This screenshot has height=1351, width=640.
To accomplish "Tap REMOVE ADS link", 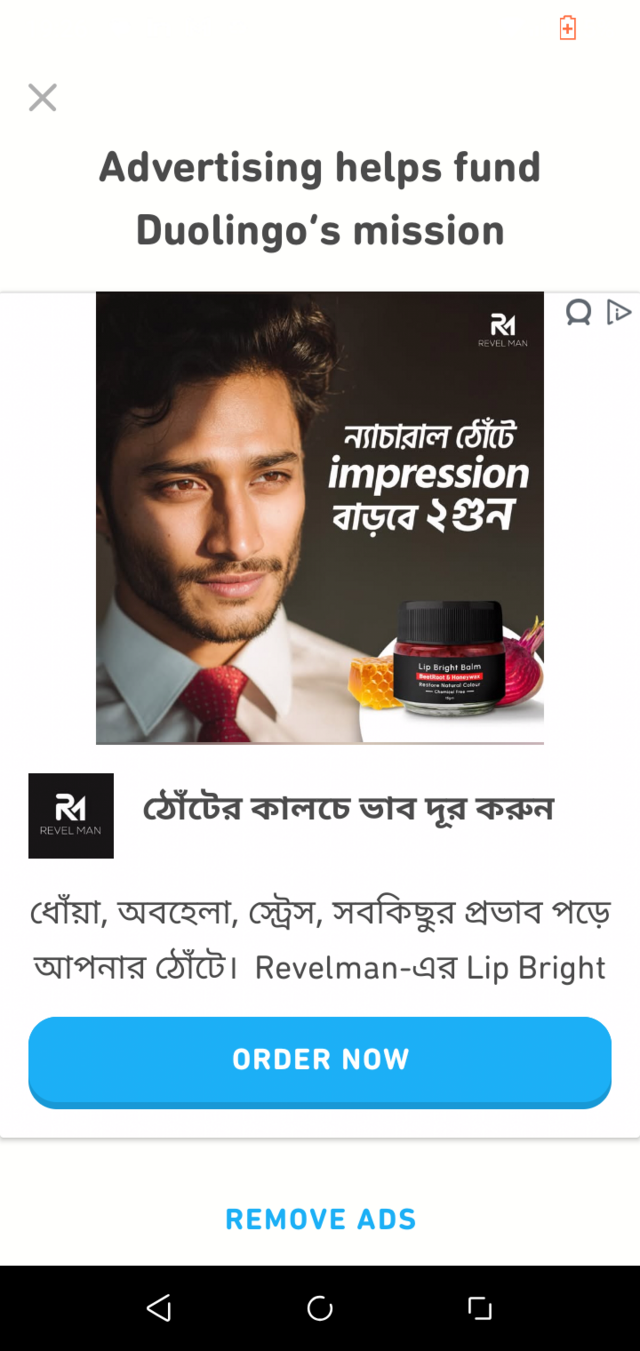I will click(320, 1219).
